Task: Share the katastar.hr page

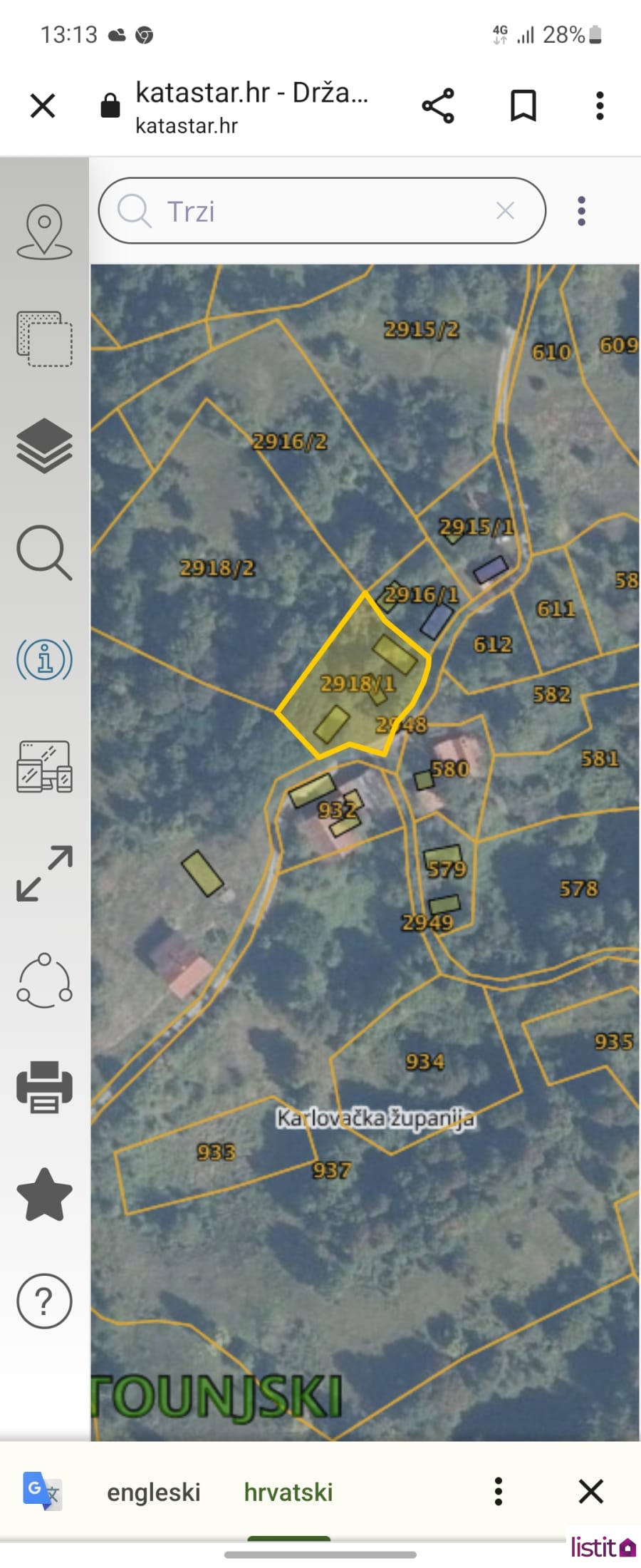Action: point(438,106)
